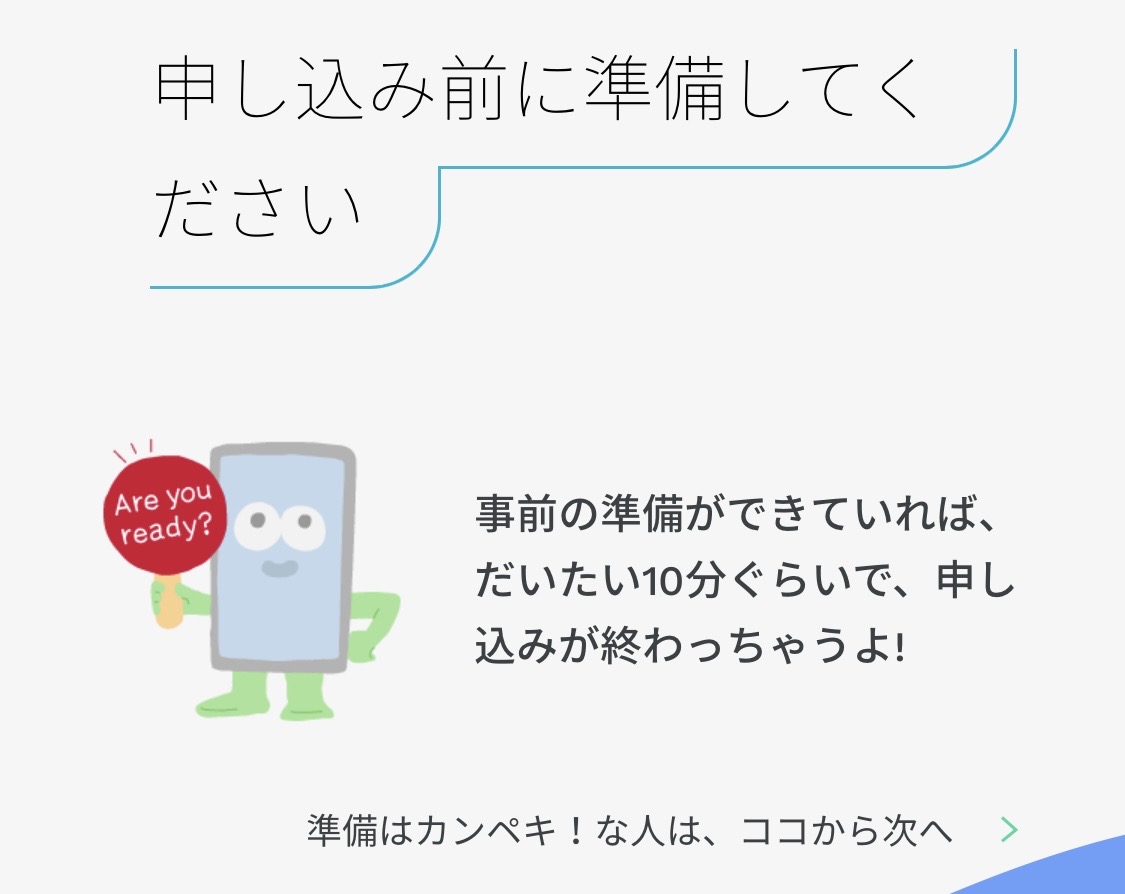
Task: Open the 準備はカンペキ!な人は、ココから次へ link
Action: pos(660,830)
